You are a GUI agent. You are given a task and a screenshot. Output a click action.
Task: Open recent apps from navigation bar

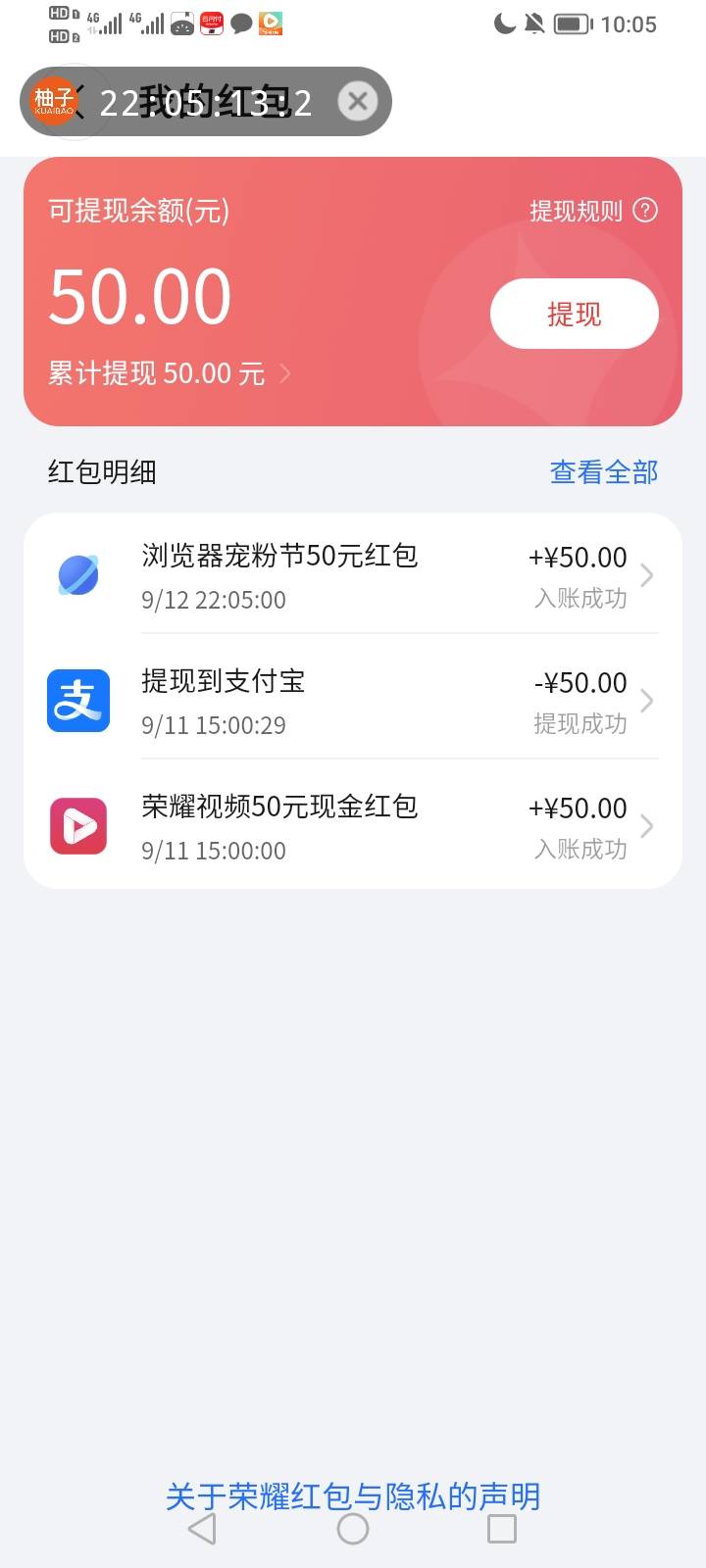(x=502, y=1529)
